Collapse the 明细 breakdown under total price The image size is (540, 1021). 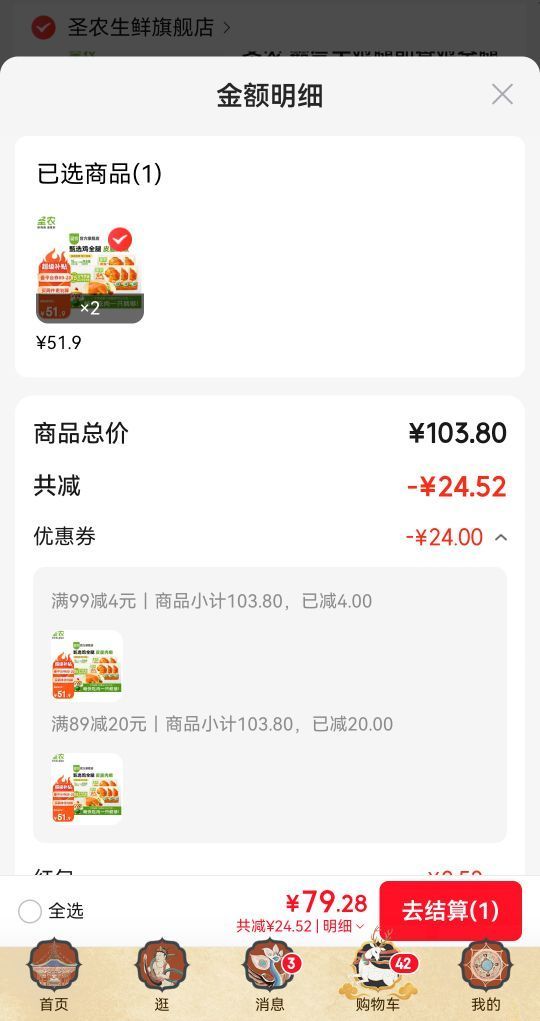coord(344,926)
